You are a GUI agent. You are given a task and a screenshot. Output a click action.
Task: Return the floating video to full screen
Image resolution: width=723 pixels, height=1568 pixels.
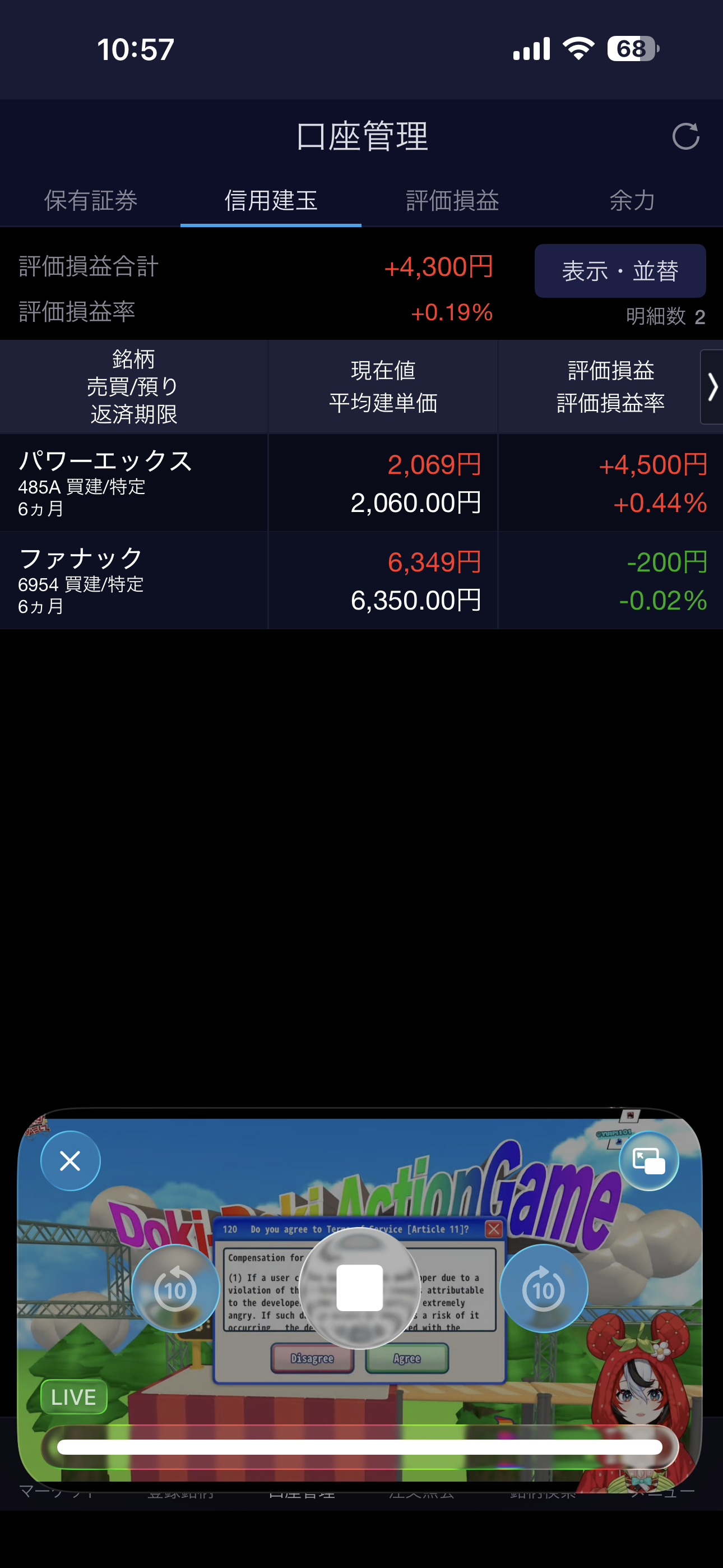click(648, 1161)
